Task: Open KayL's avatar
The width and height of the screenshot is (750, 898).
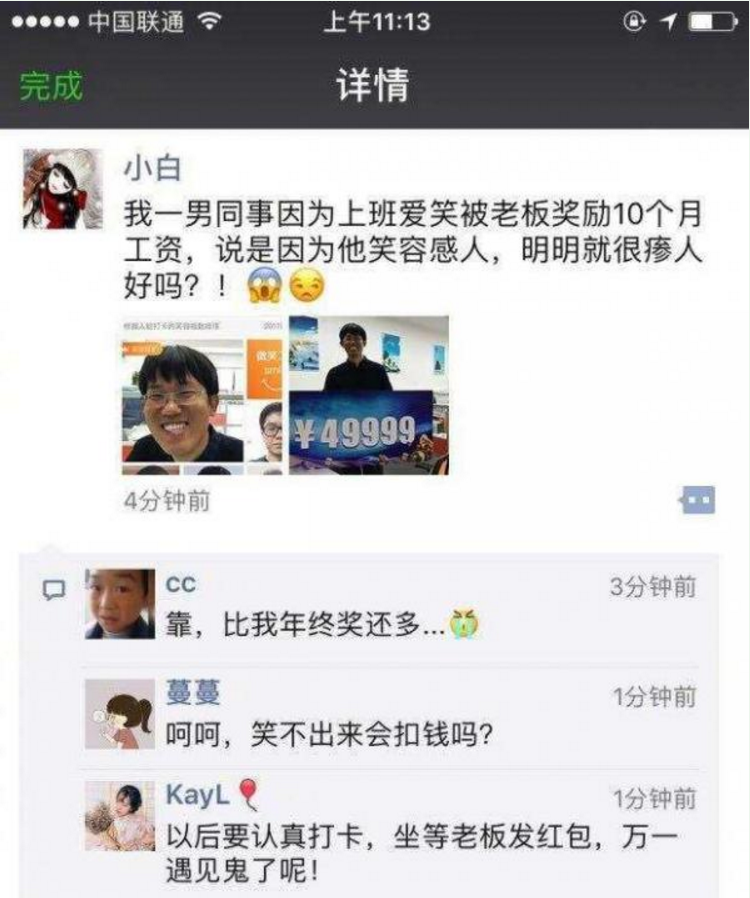Action: 120,816
